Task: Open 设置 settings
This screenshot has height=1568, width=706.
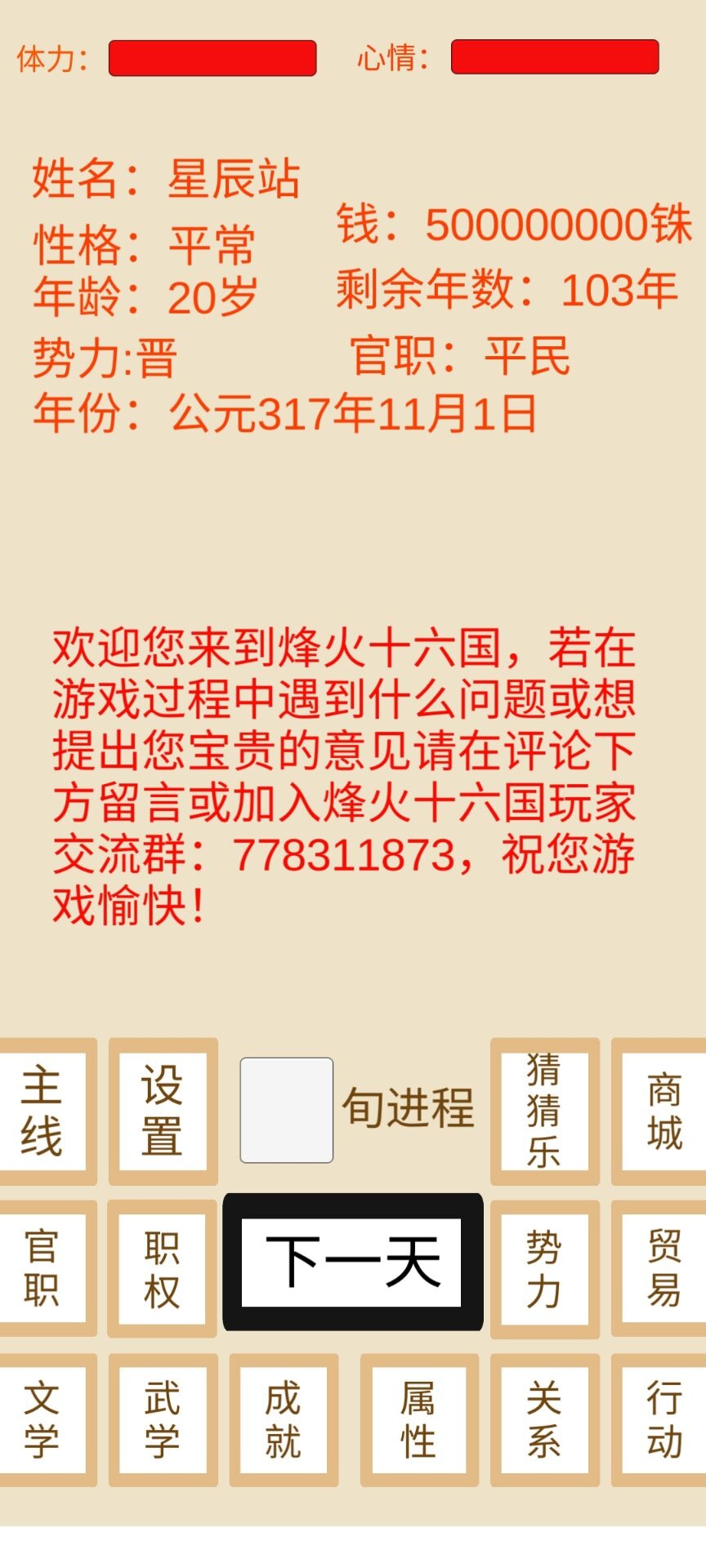Action: coord(163,1111)
